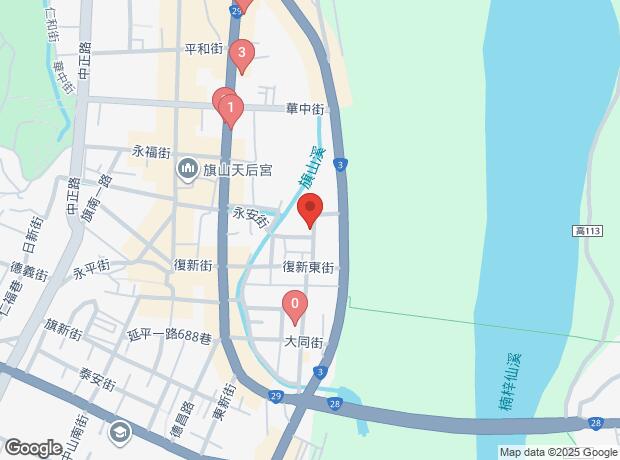The height and width of the screenshot is (460, 620).
Task: Open the 旗山天后宮 place marker
Action: point(187,170)
